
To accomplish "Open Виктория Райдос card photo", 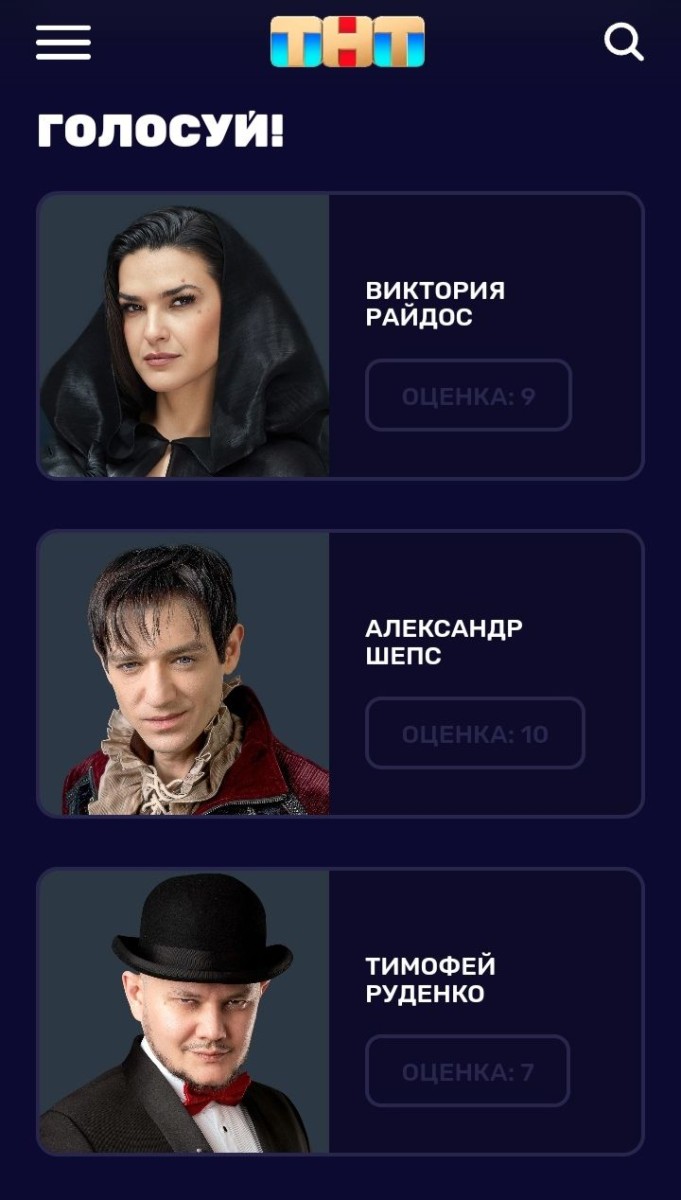I will pyautogui.click(x=184, y=336).
